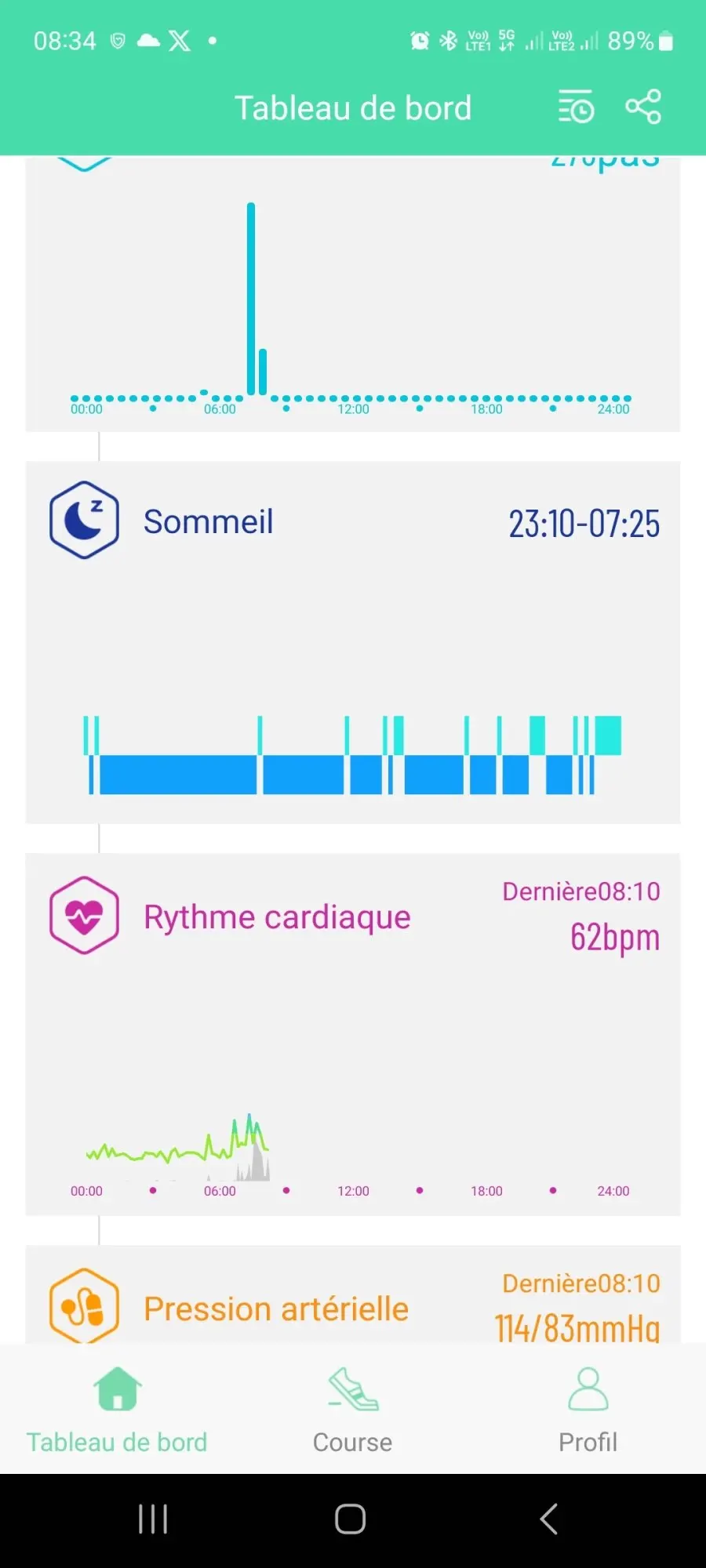Open the history list icon
This screenshot has height=1568, width=706.
point(576,107)
